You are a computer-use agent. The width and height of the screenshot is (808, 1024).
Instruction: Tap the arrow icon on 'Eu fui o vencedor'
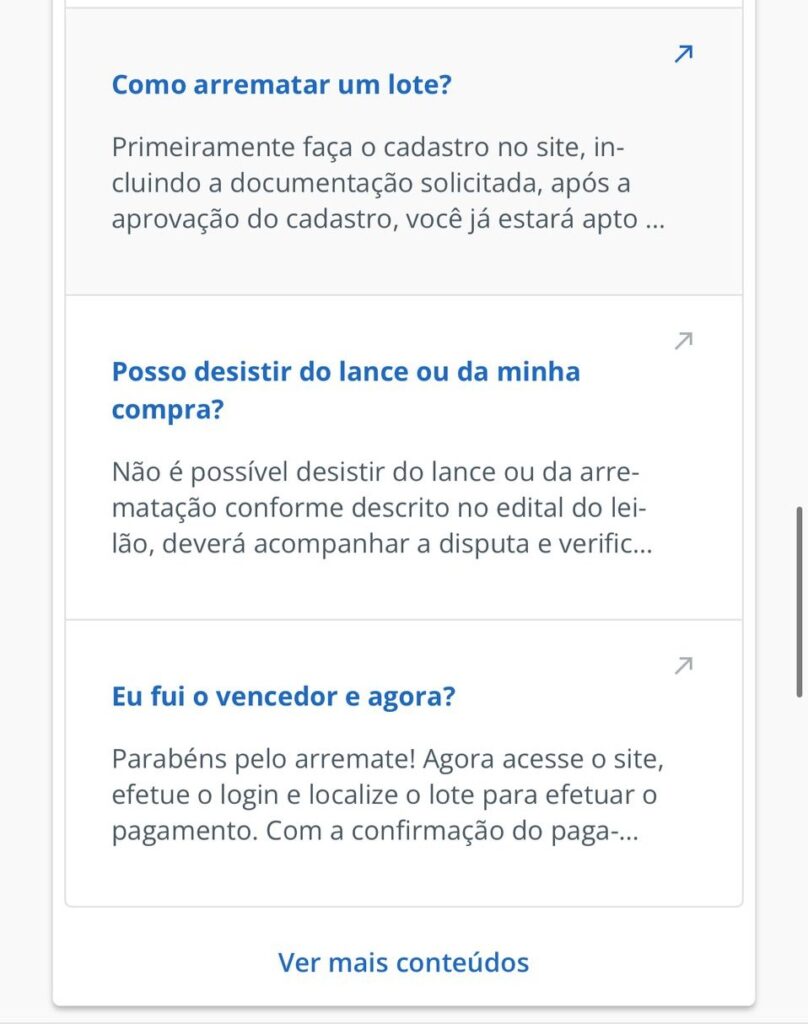683,665
